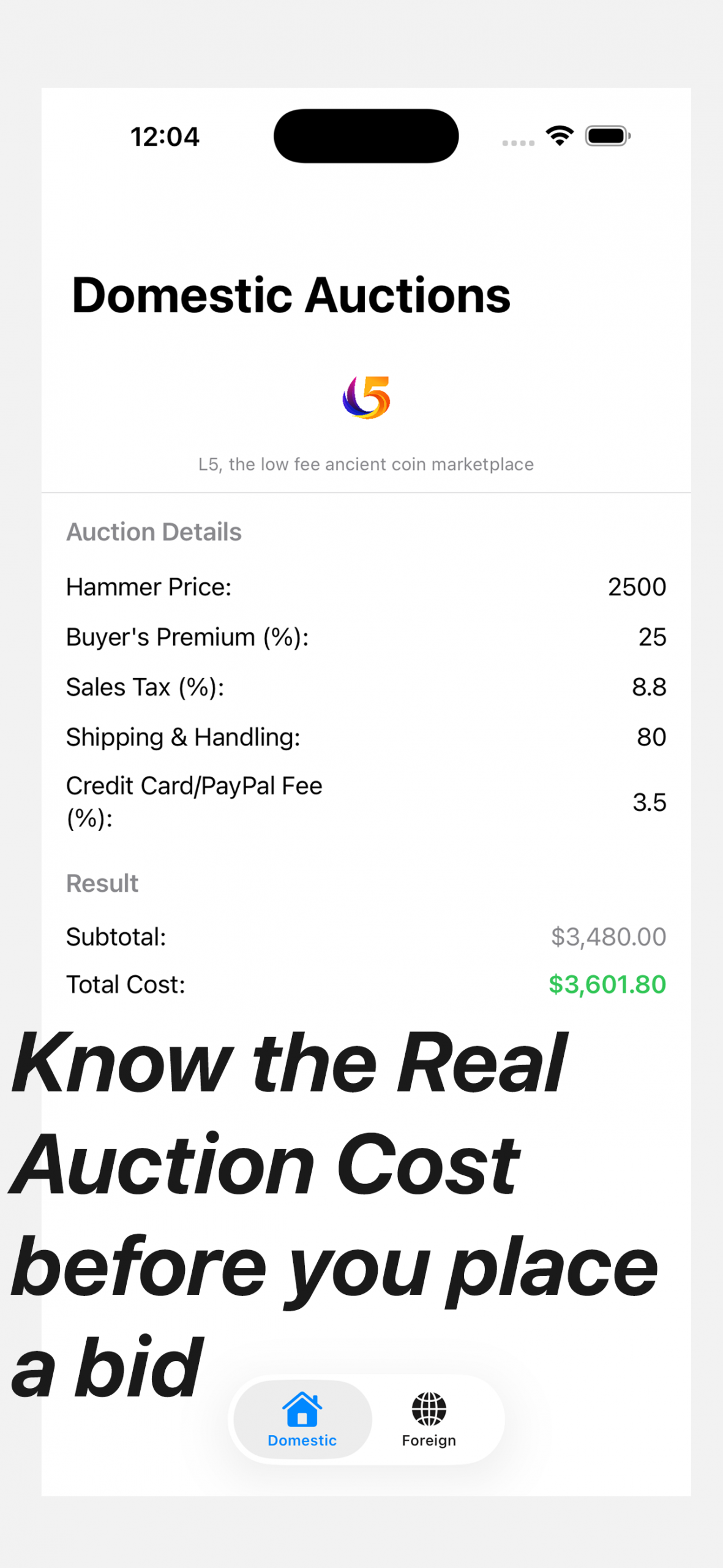This screenshot has width=723, height=1568.
Task: Edit the Credit Card/PayPal Fee value
Action: (651, 802)
